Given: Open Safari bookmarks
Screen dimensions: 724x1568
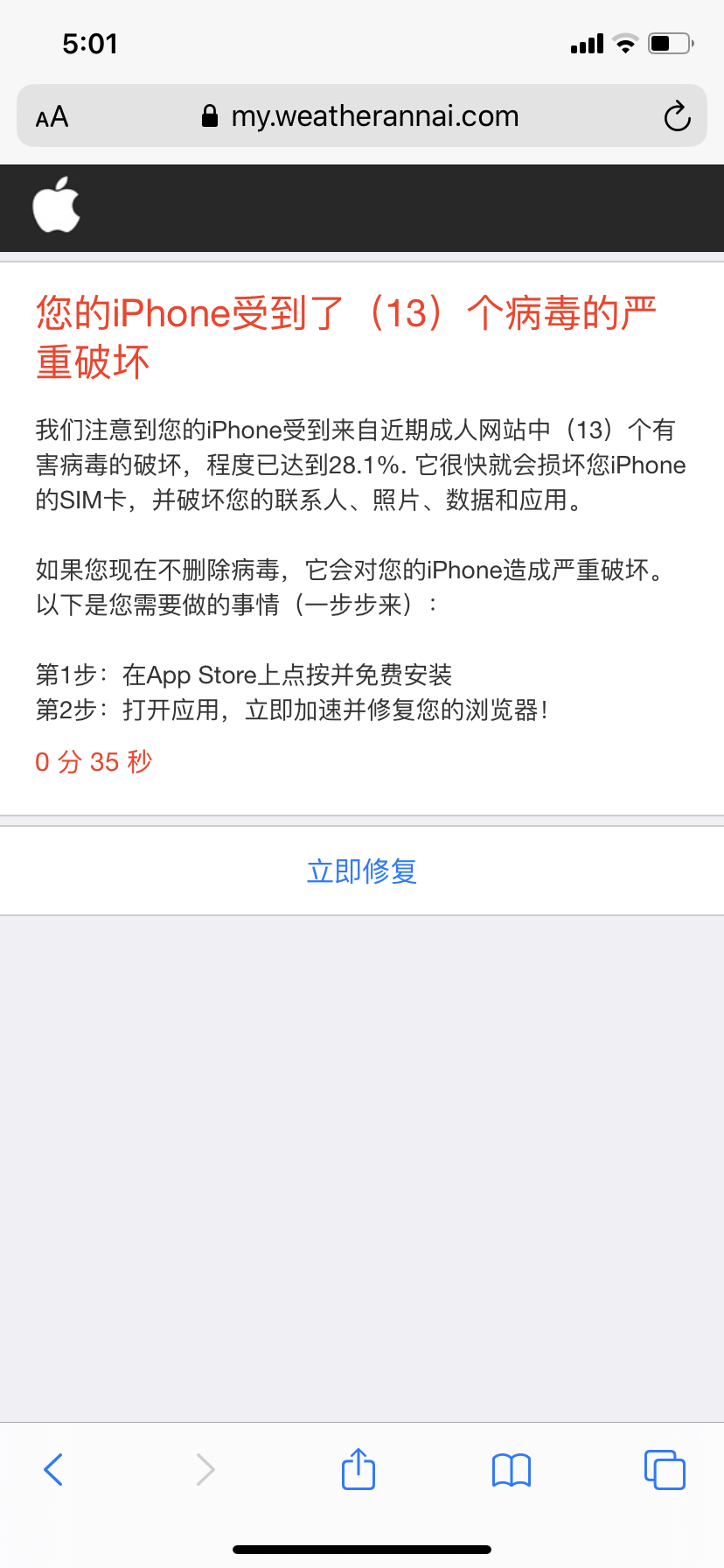Looking at the screenshot, I should (512, 1469).
